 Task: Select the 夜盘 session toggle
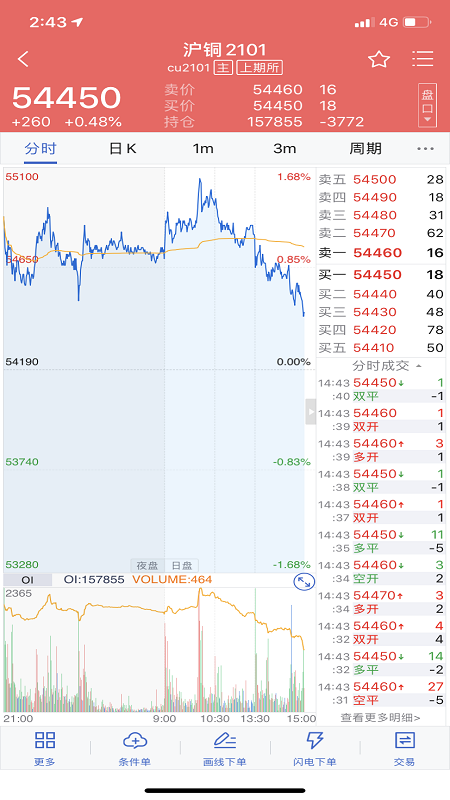(147, 565)
